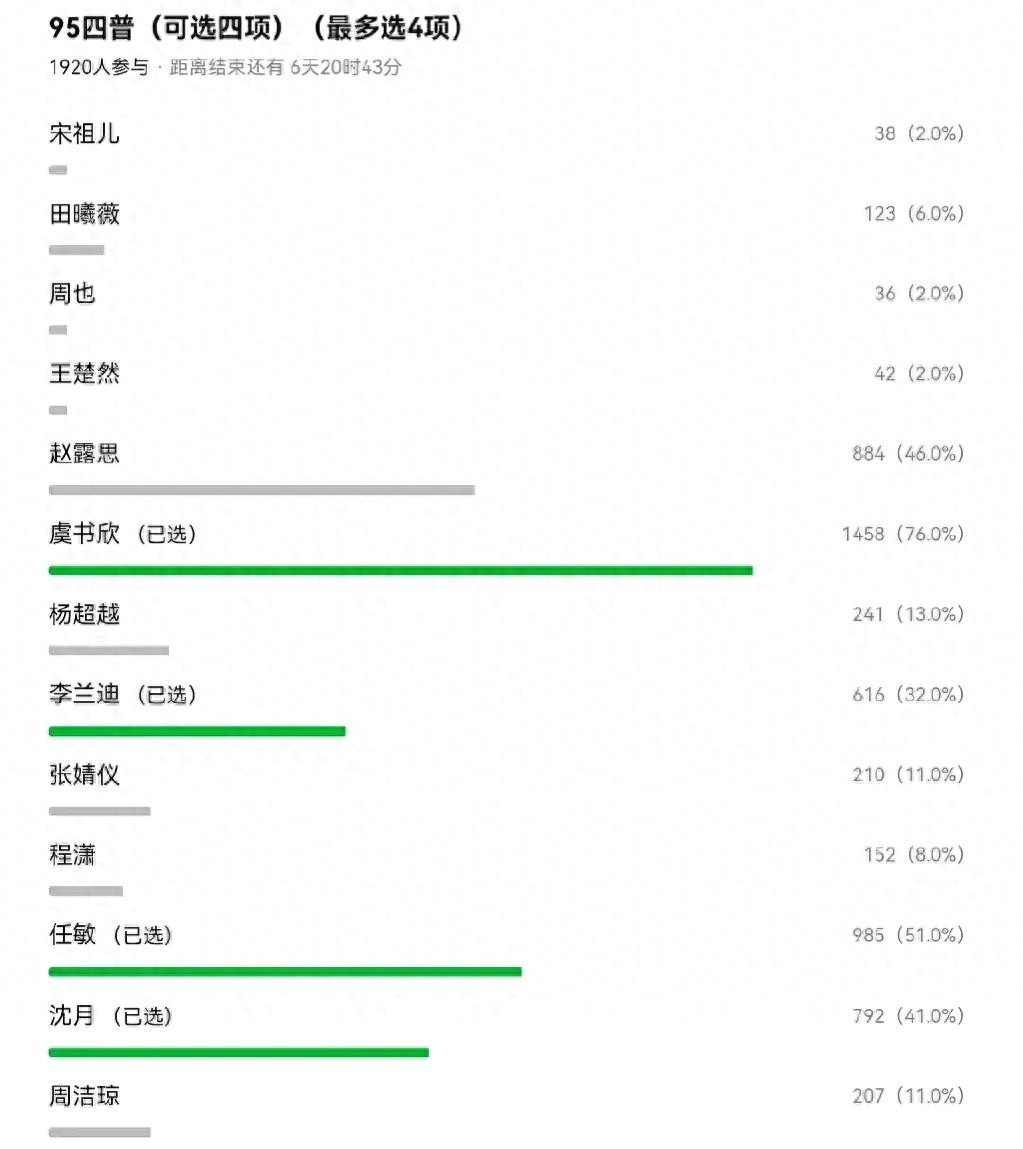Select the 赵露思 poll option

[x=84, y=454]
